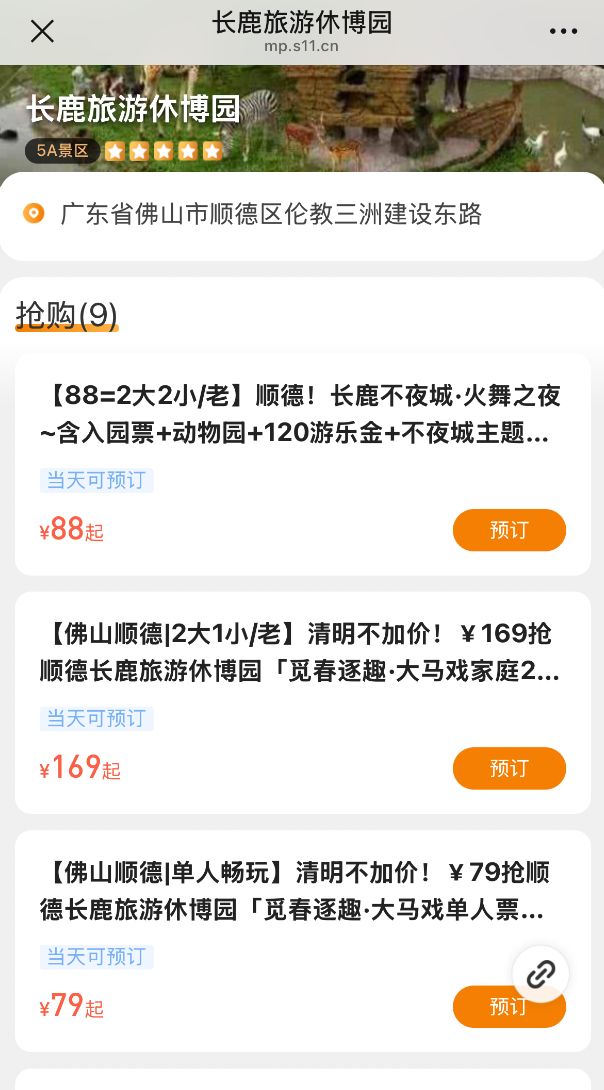Open the 88=2大2小 长鹿不夜城 deal card
The image size is (604, 1090).
tap(300, 415)
